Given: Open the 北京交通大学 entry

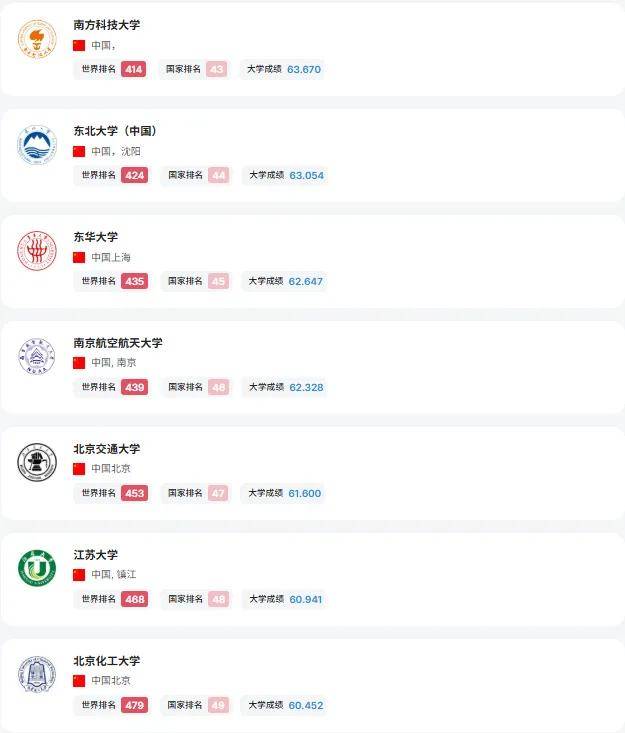Looking at the screenshot, I should [107, 449].
